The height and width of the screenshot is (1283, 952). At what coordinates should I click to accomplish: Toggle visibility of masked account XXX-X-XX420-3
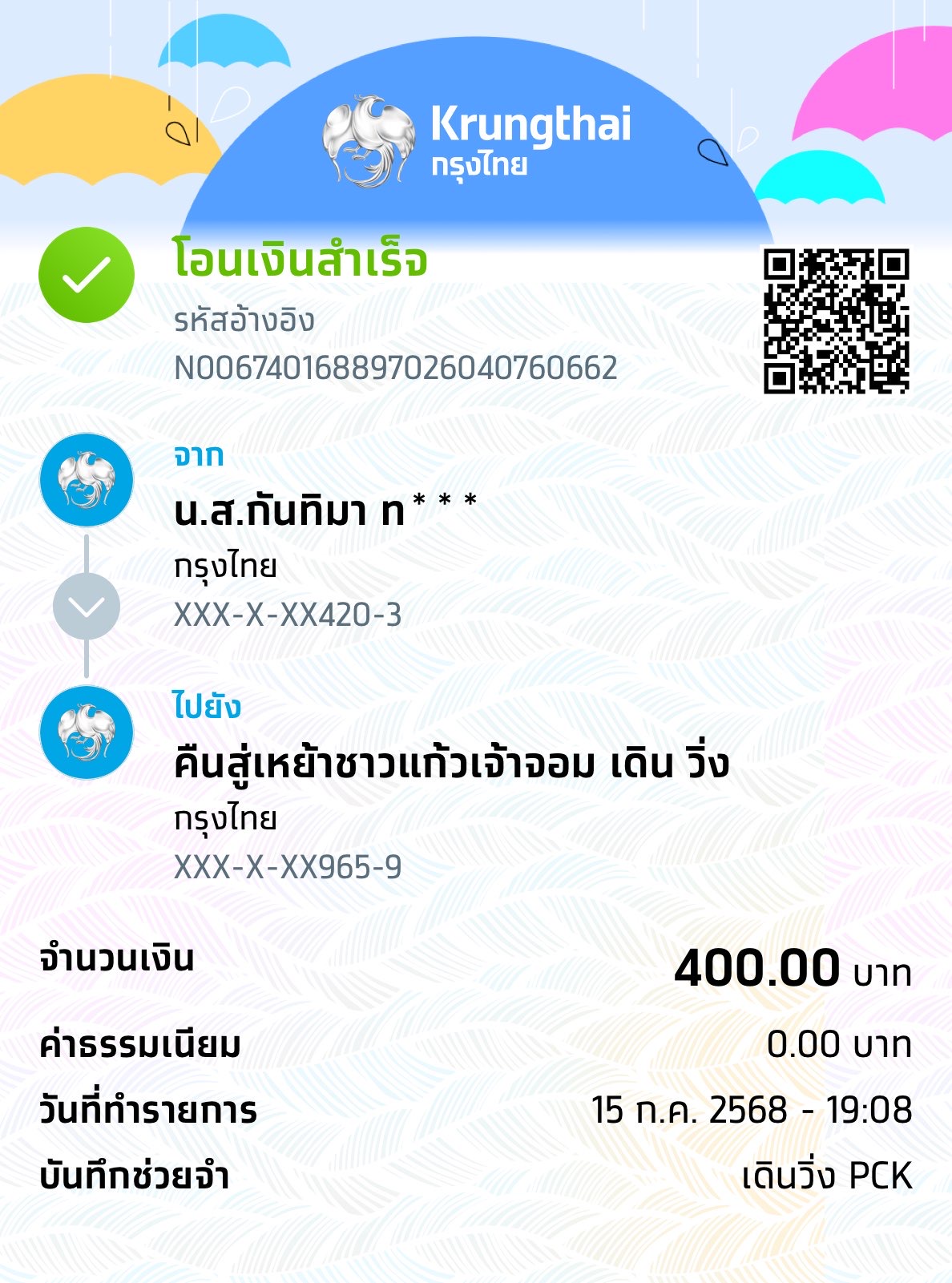[288, 616]
